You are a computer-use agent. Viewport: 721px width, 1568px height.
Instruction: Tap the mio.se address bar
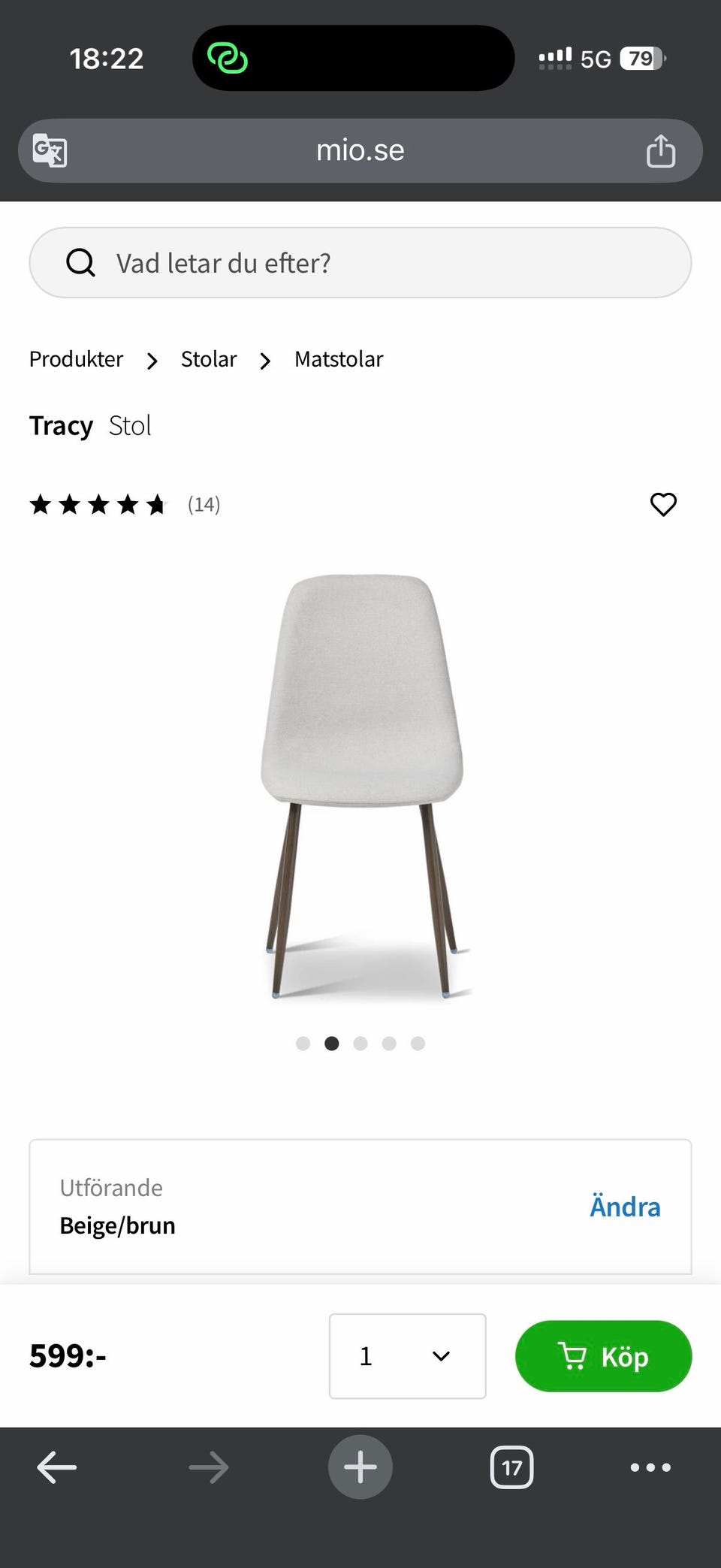360,150
